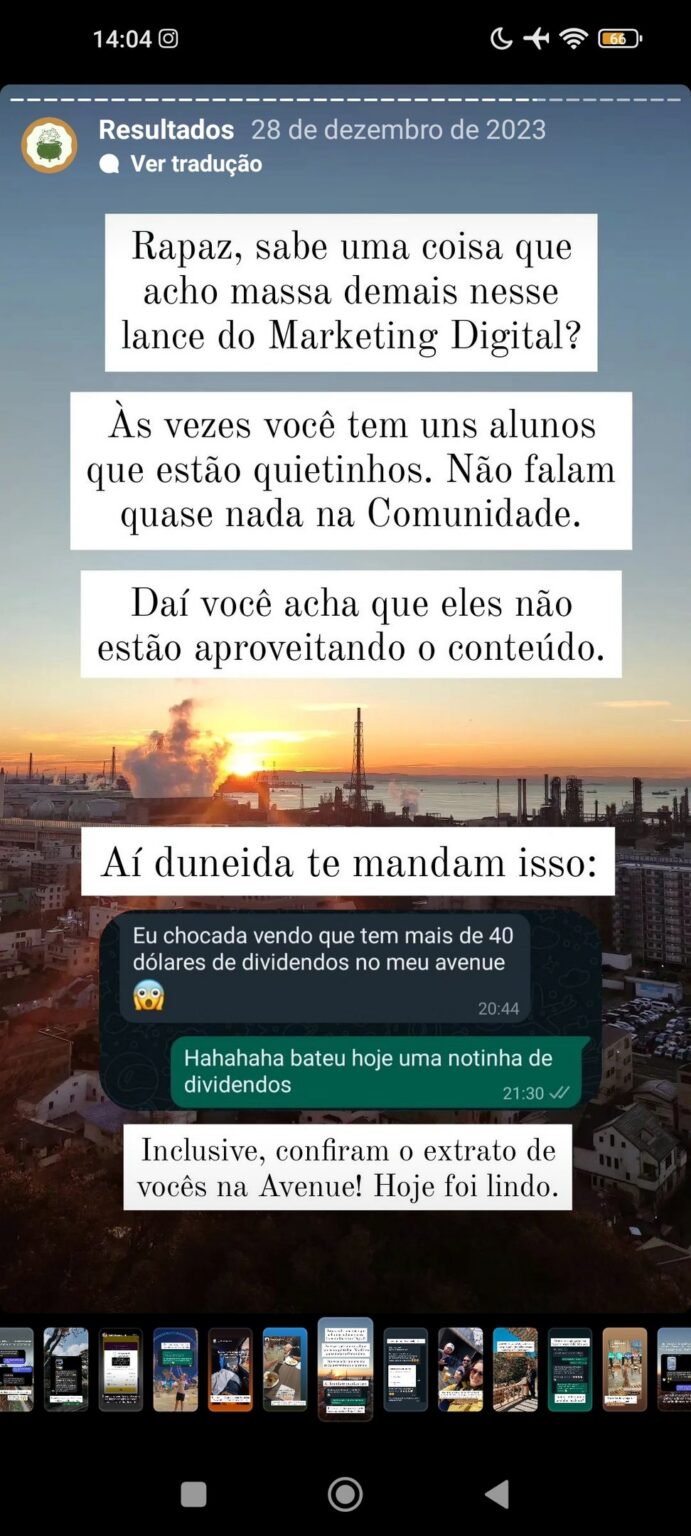Jump to the story thumbnail with the food plate
This screenshot has height=1536, width=691.
pyautogui.click(x=285, y=1369)
